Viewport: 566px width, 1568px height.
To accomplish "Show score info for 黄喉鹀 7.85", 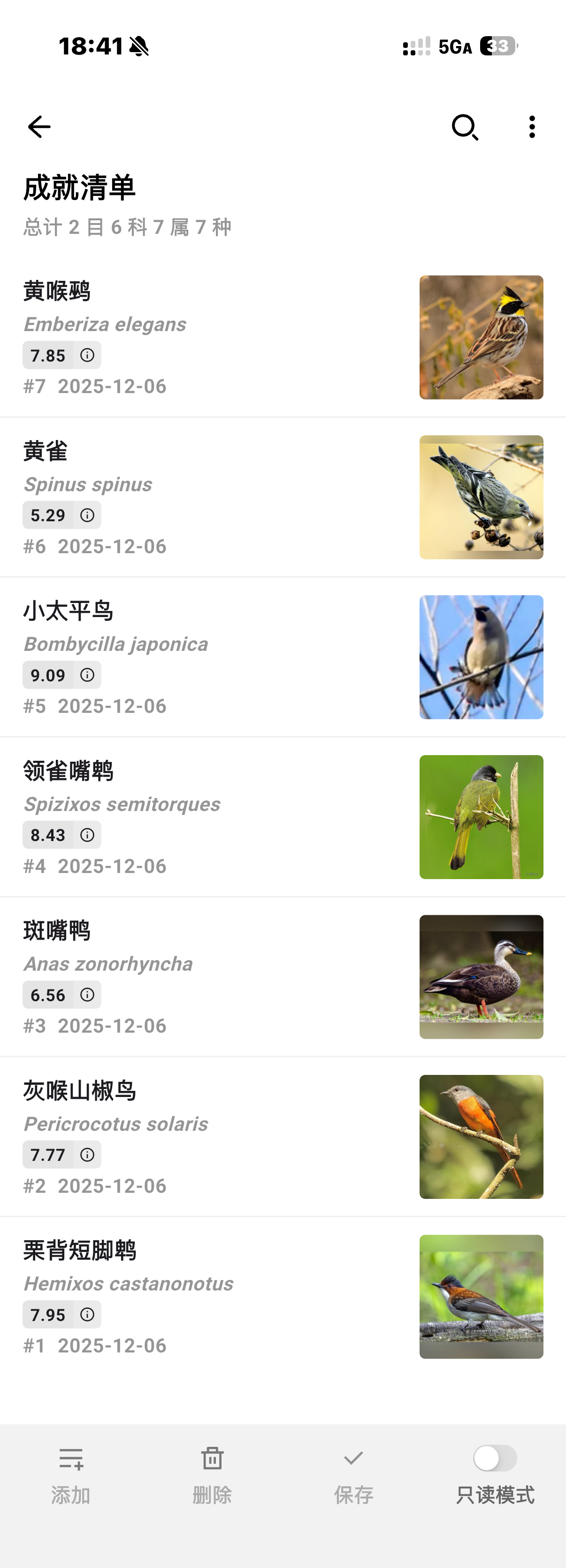I will click(x=88, y=355).
